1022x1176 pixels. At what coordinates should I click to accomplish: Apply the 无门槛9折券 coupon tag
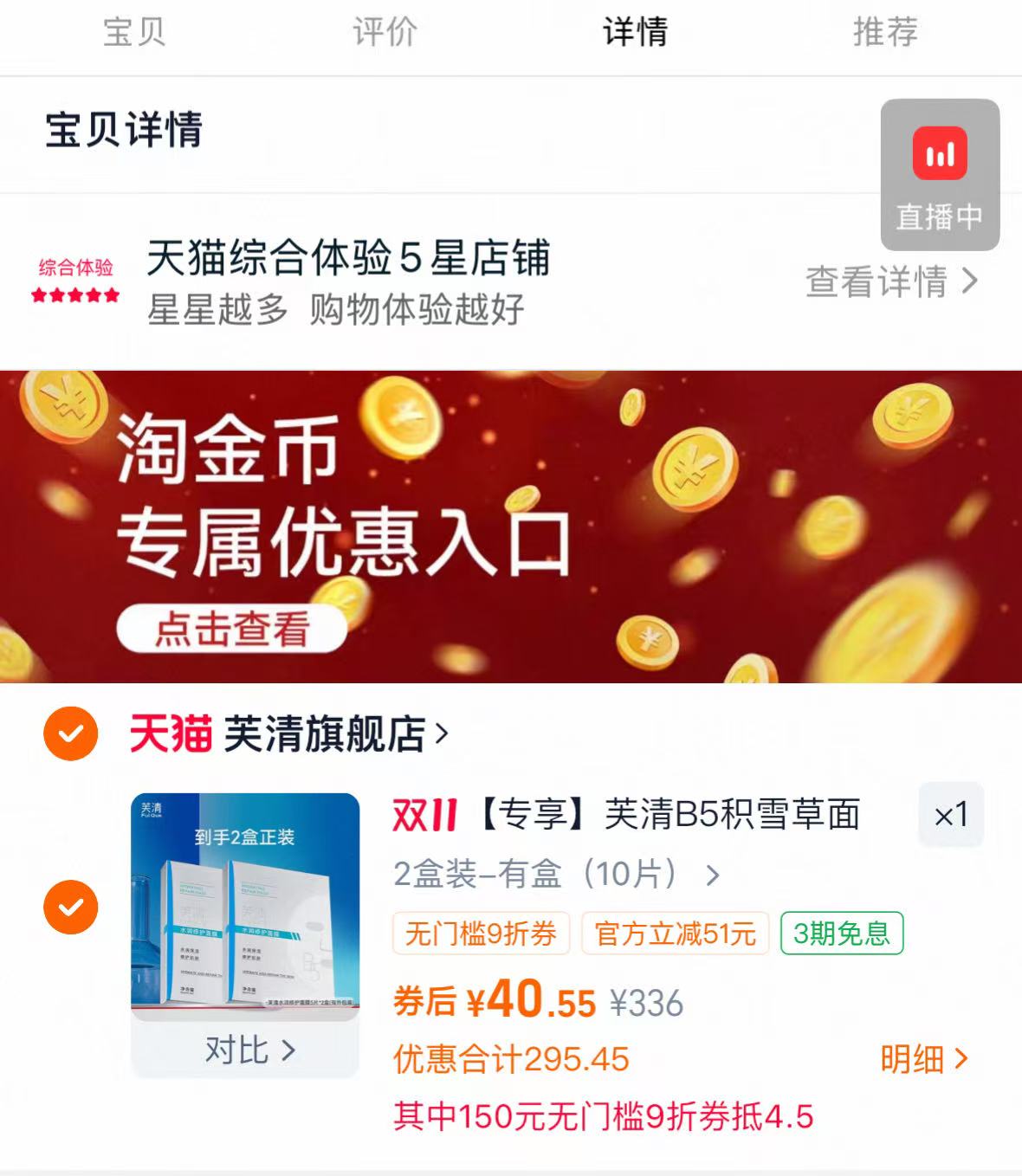click(x=482, y=934)
